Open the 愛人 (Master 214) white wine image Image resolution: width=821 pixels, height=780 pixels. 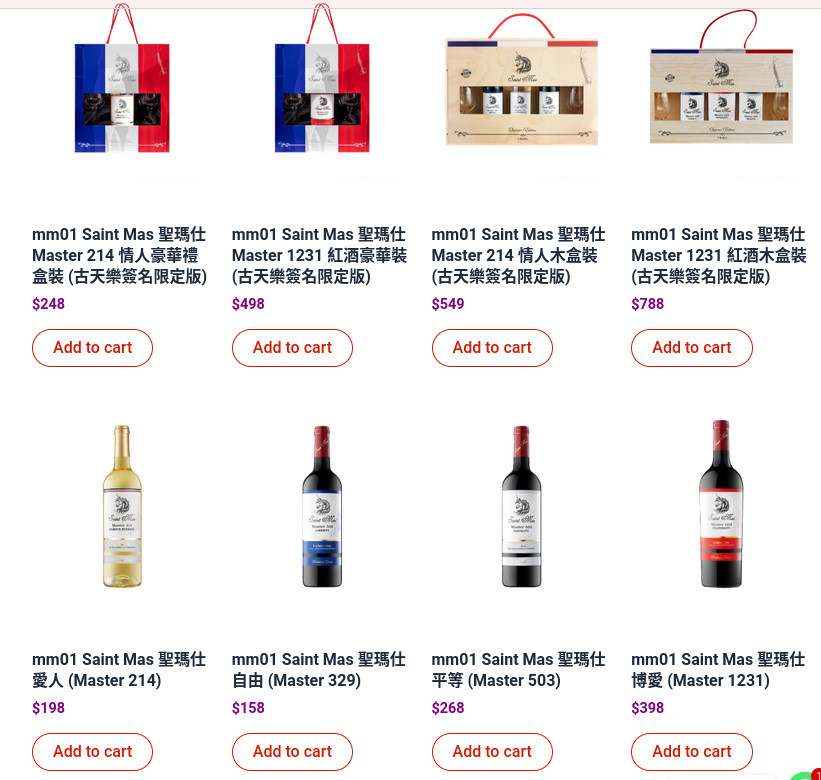tap(121, 507)
